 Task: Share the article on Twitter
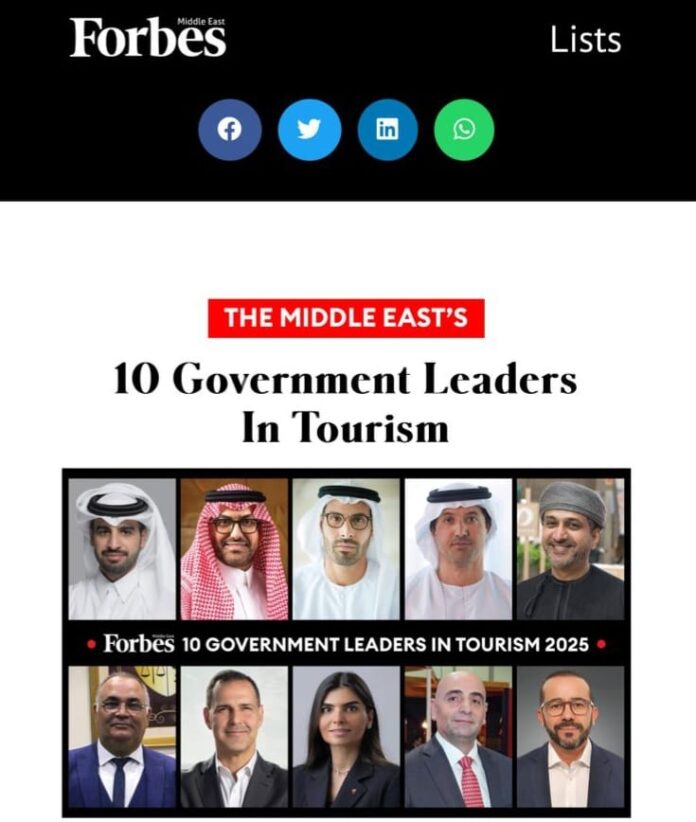pyautogui.click(x=309, y=130)
